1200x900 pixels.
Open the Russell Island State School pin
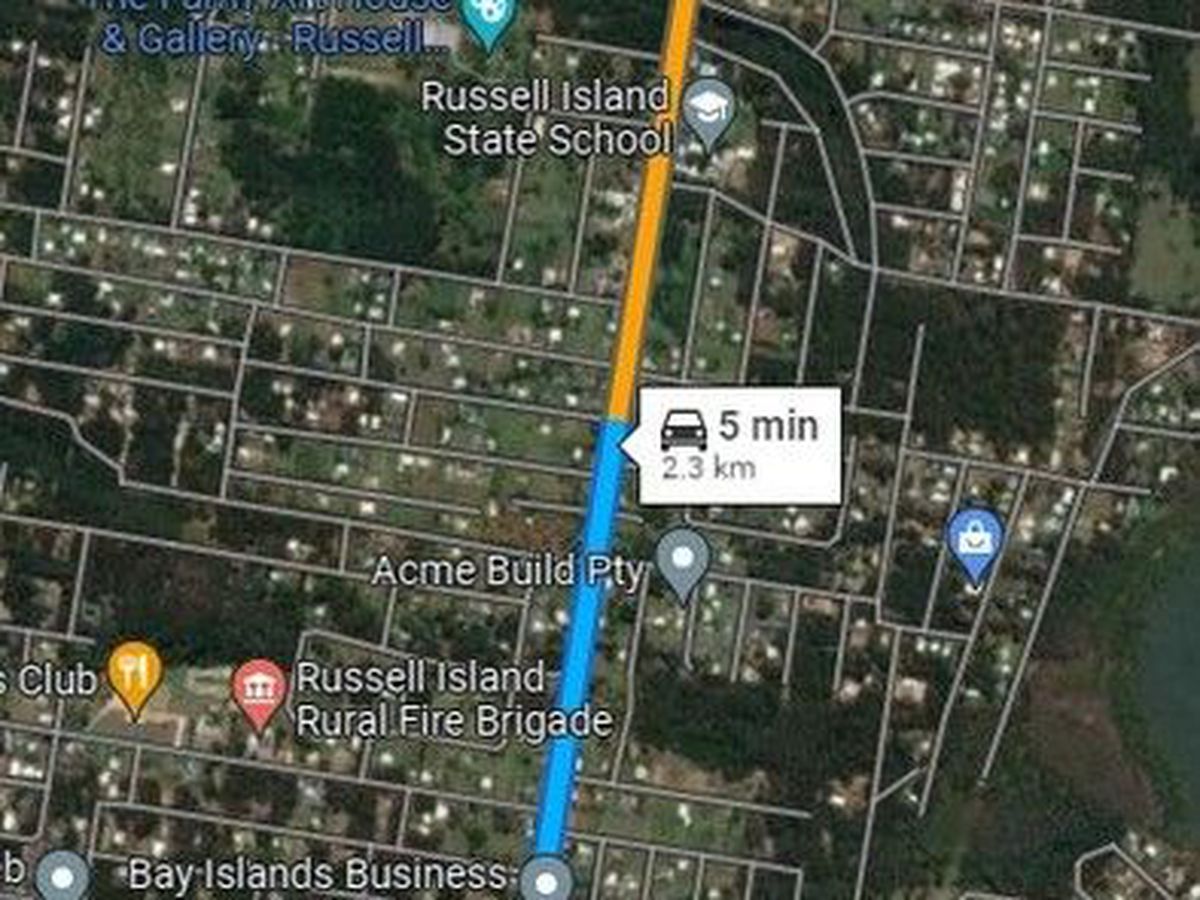point(709,112)
